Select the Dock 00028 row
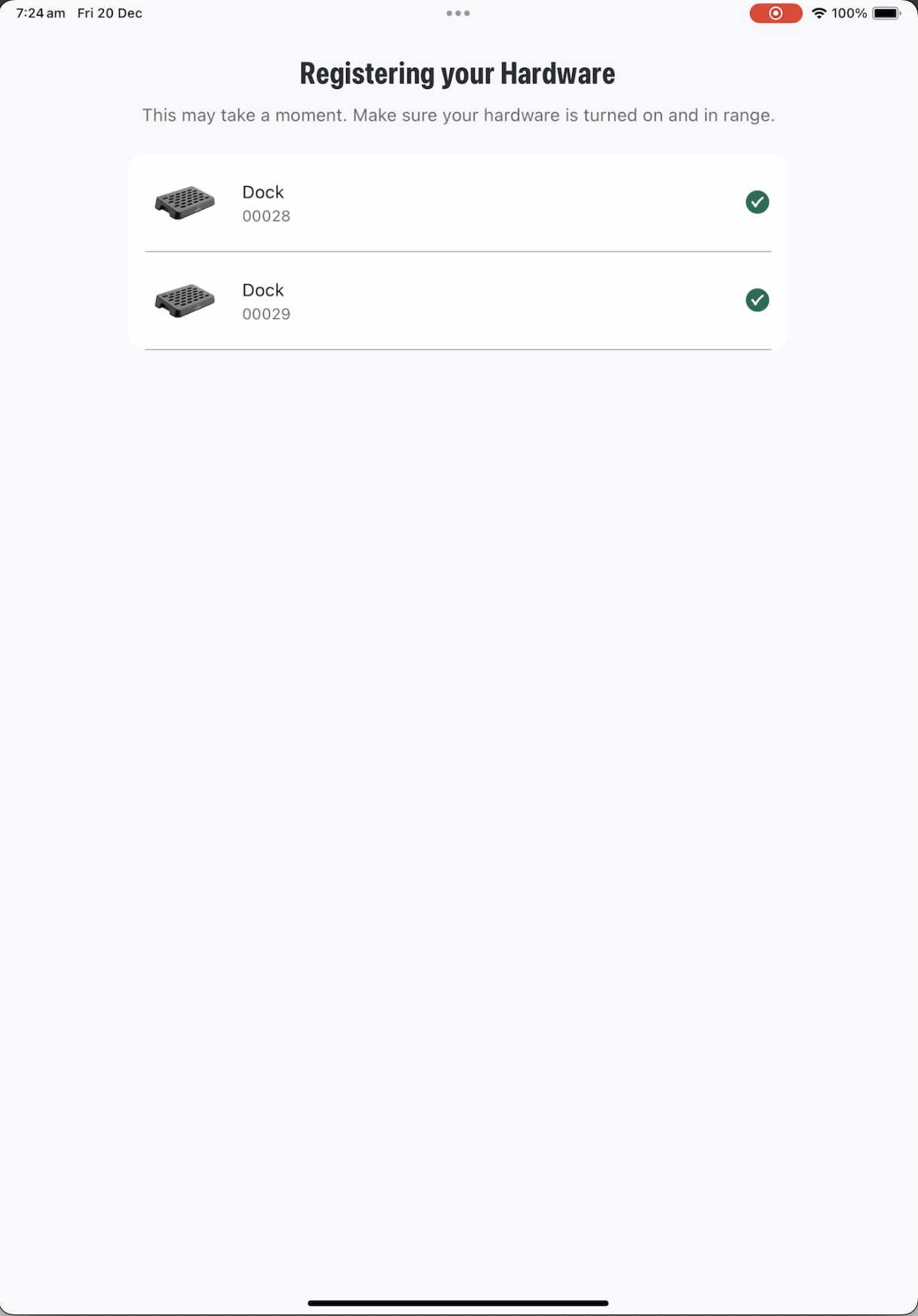The image size is (918, 1316). 457,203
